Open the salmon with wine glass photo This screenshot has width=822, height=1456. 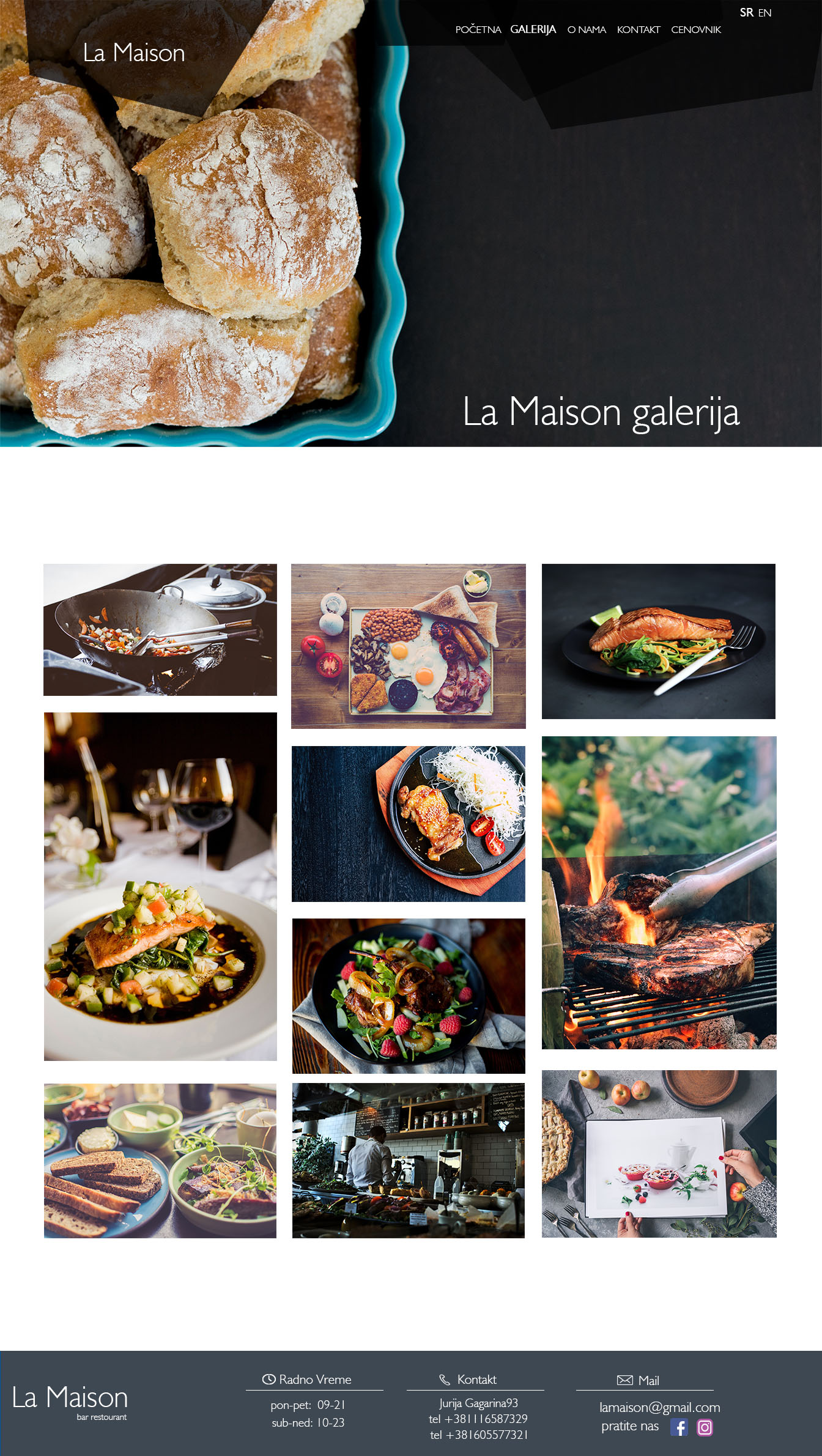pos(160,885)
